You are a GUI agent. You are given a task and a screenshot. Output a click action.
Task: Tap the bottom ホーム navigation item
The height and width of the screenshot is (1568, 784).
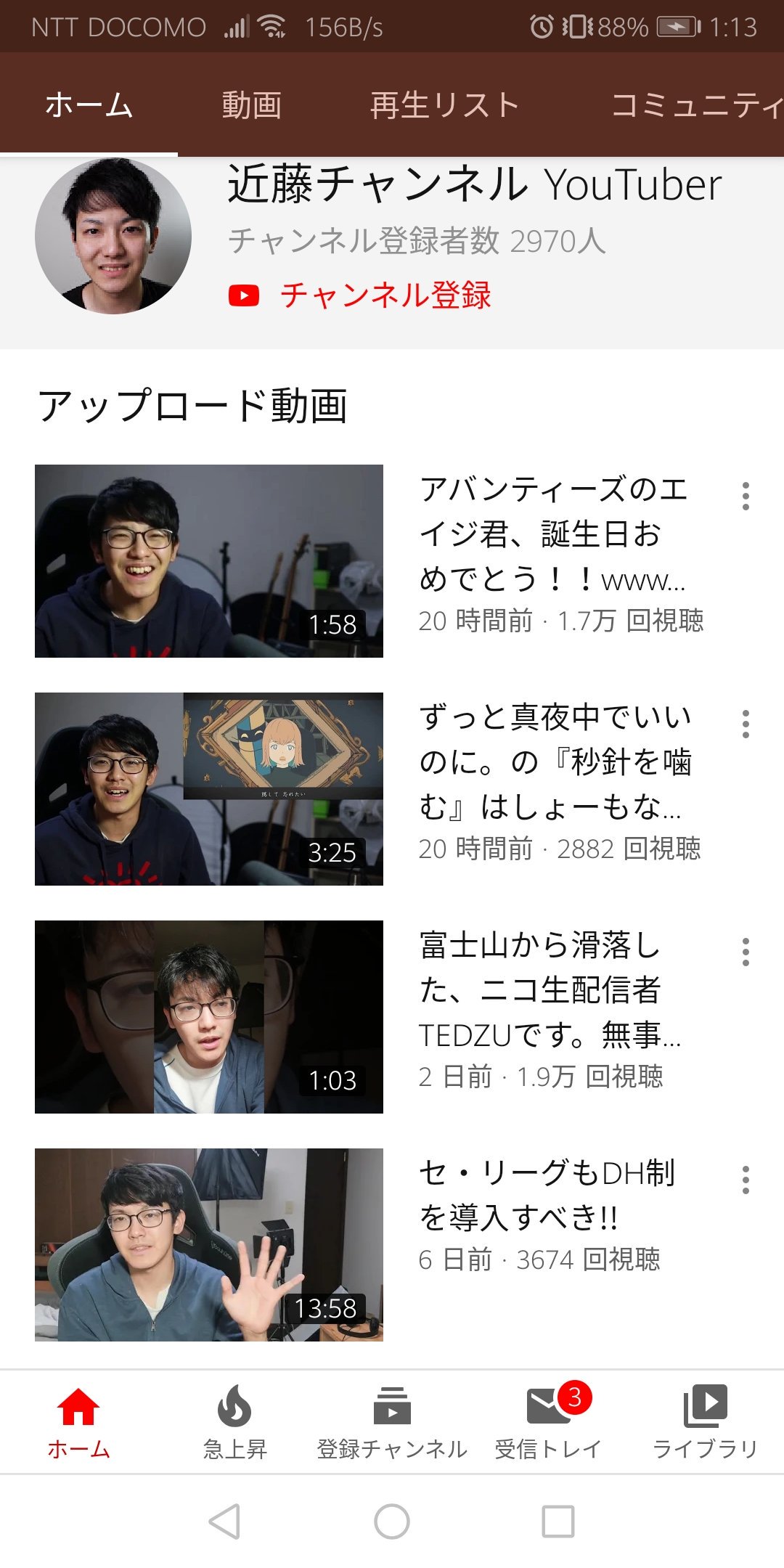click(78, 1421)
